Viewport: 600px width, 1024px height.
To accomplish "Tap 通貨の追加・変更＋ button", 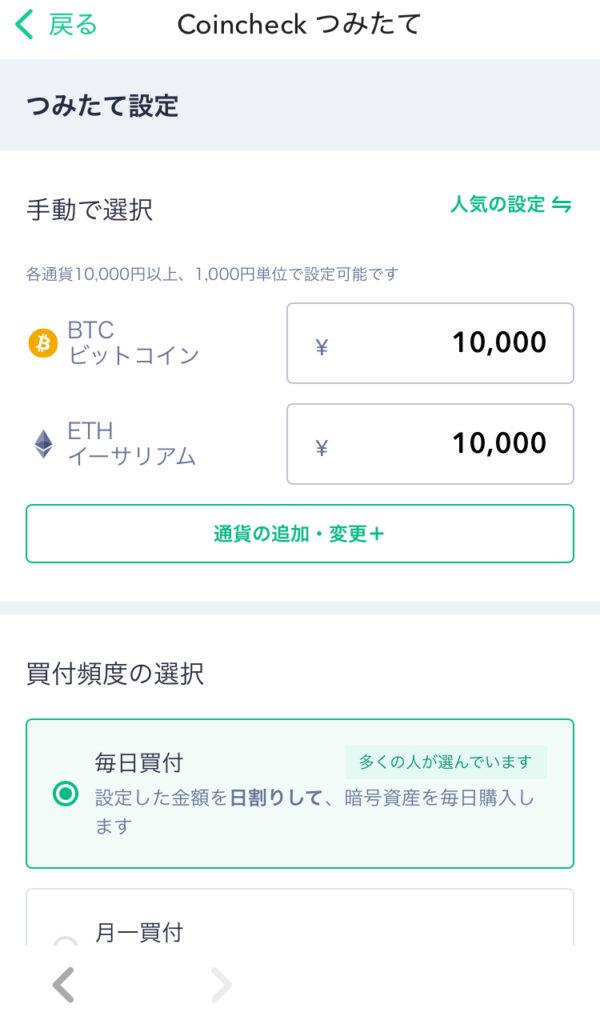I will [300, 534].
